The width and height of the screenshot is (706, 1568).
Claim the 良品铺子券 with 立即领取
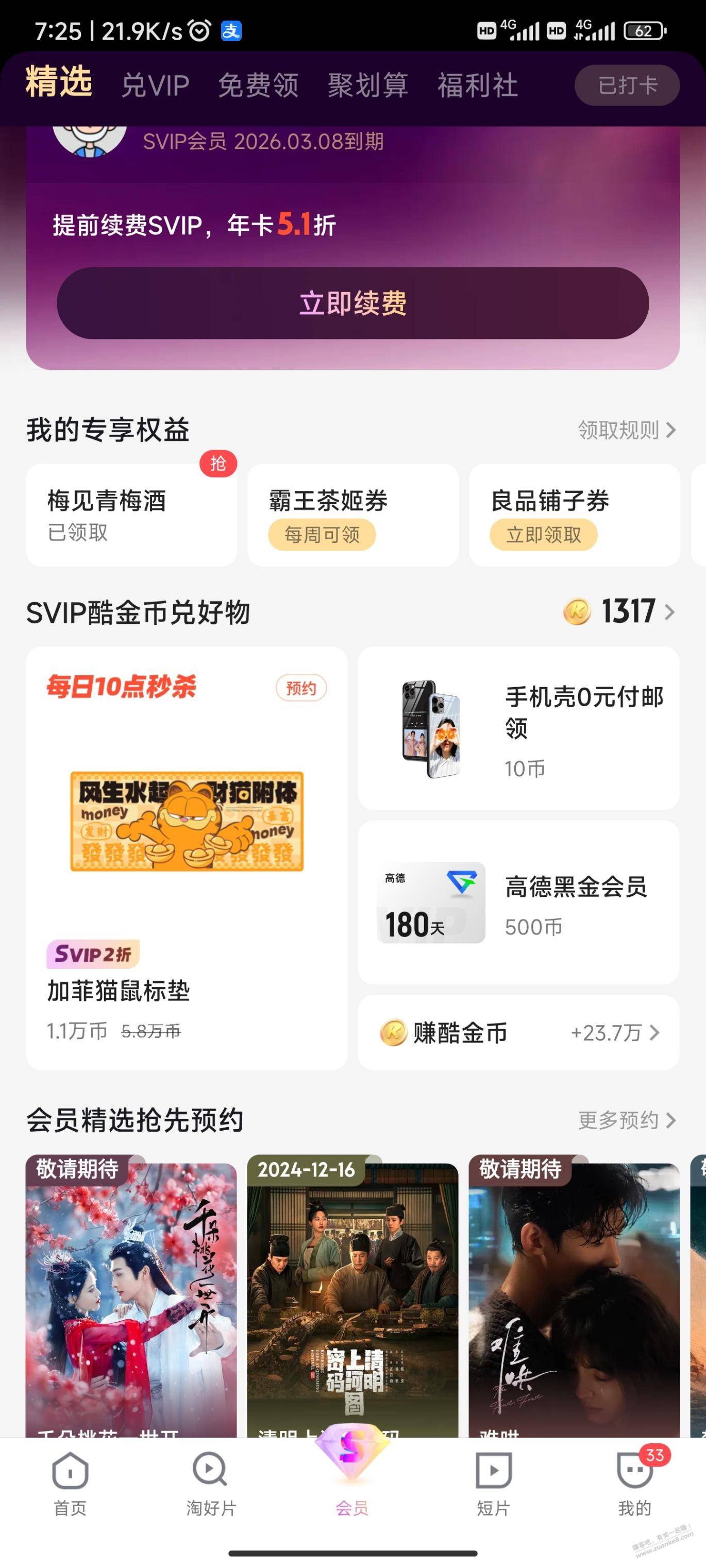point(543,535)
